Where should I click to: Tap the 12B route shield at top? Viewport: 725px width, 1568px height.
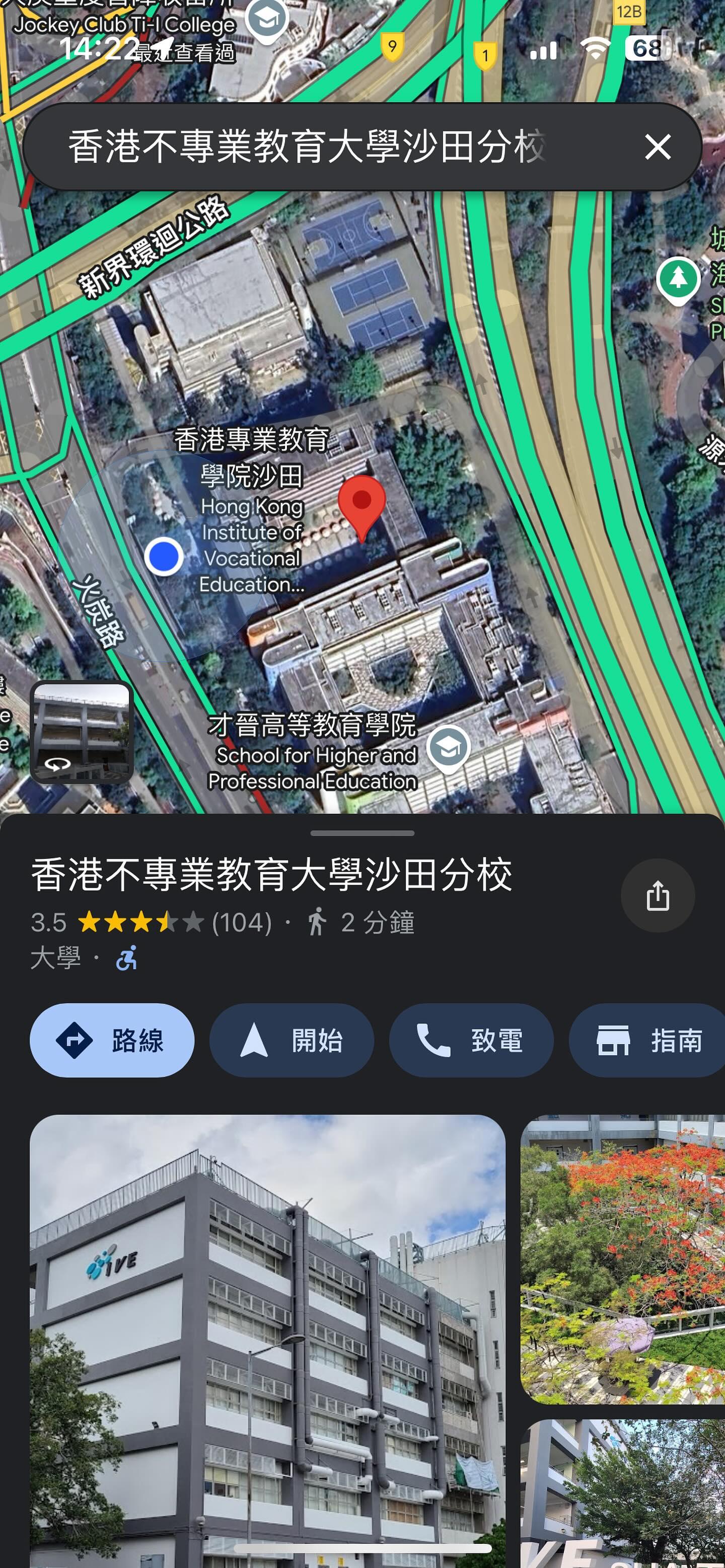pyautogui.click(x=630, y=12)
